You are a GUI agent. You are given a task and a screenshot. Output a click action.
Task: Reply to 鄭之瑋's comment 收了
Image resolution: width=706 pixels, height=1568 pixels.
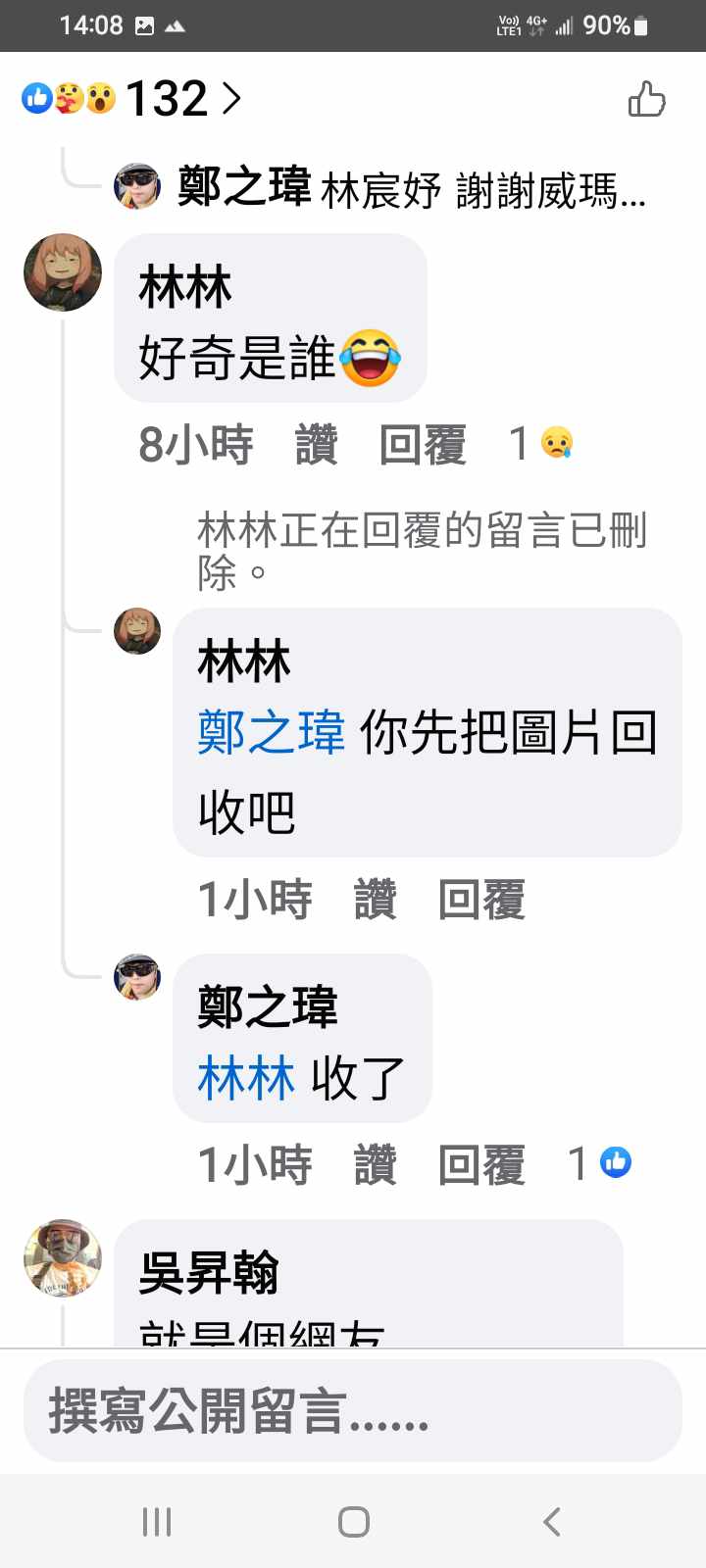point(481,1164)
